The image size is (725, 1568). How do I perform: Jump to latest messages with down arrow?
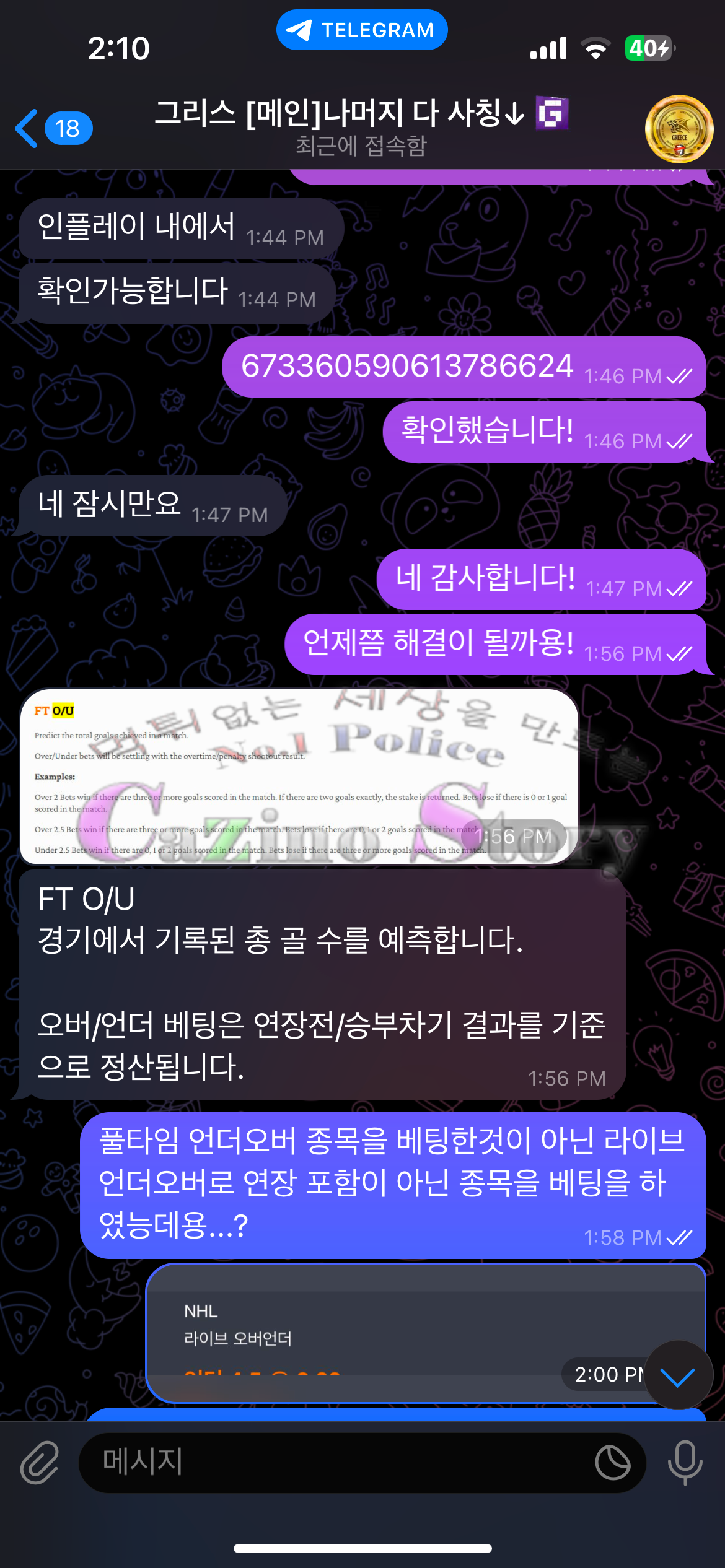tap(678, 1375)
